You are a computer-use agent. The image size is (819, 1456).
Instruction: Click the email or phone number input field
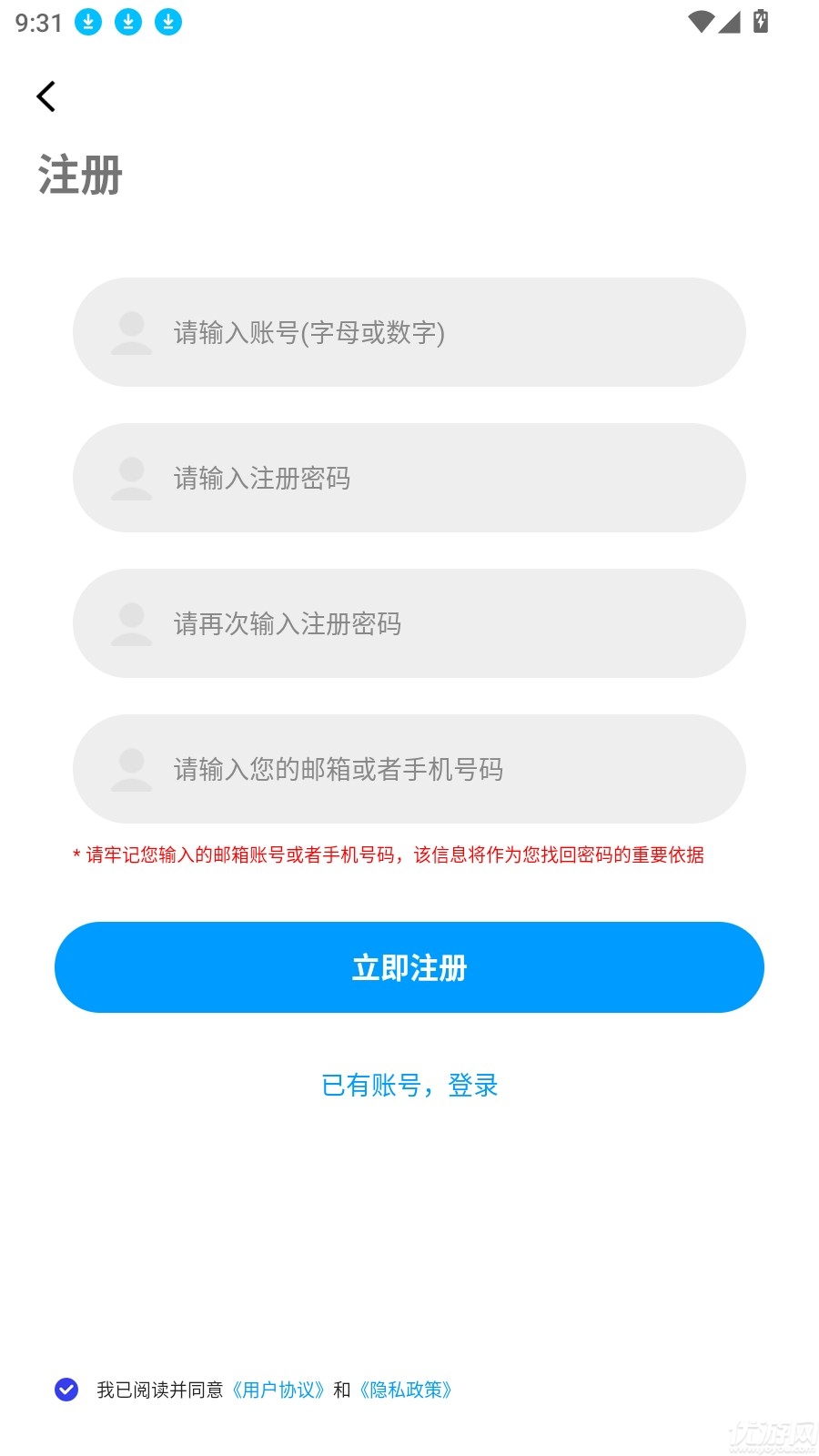[409, 769]
